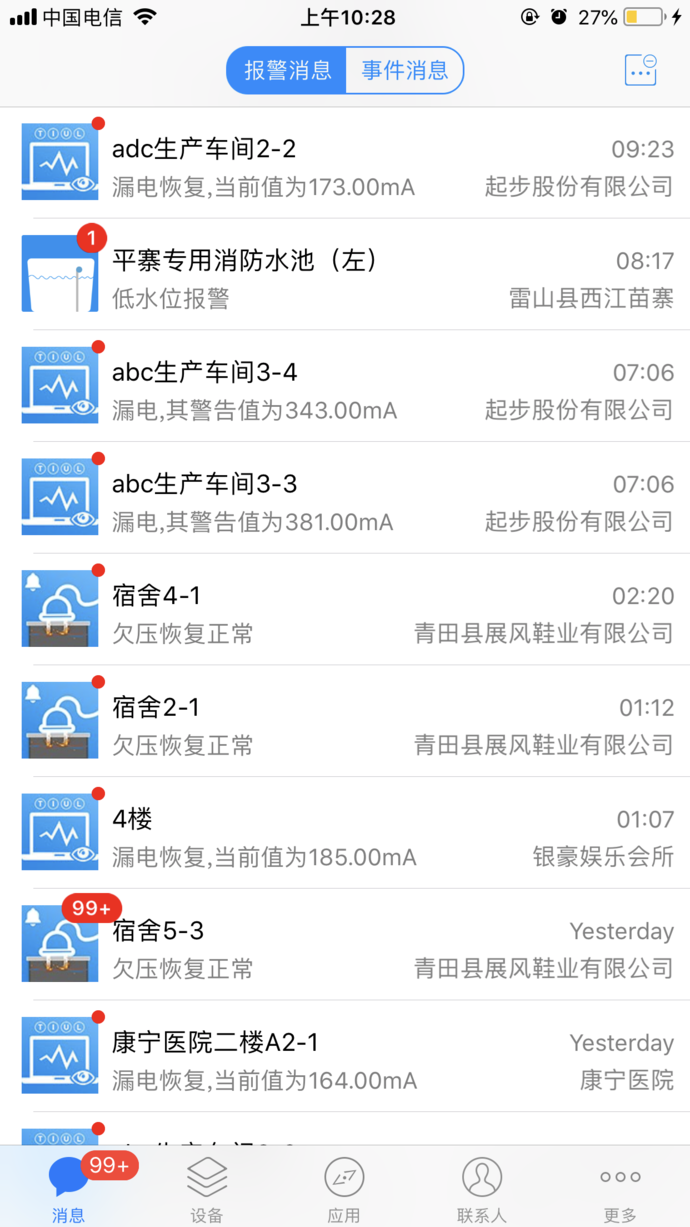690x1227 pixels.
Task: Tap the 消息 tab
Action: pos(69,1188)
